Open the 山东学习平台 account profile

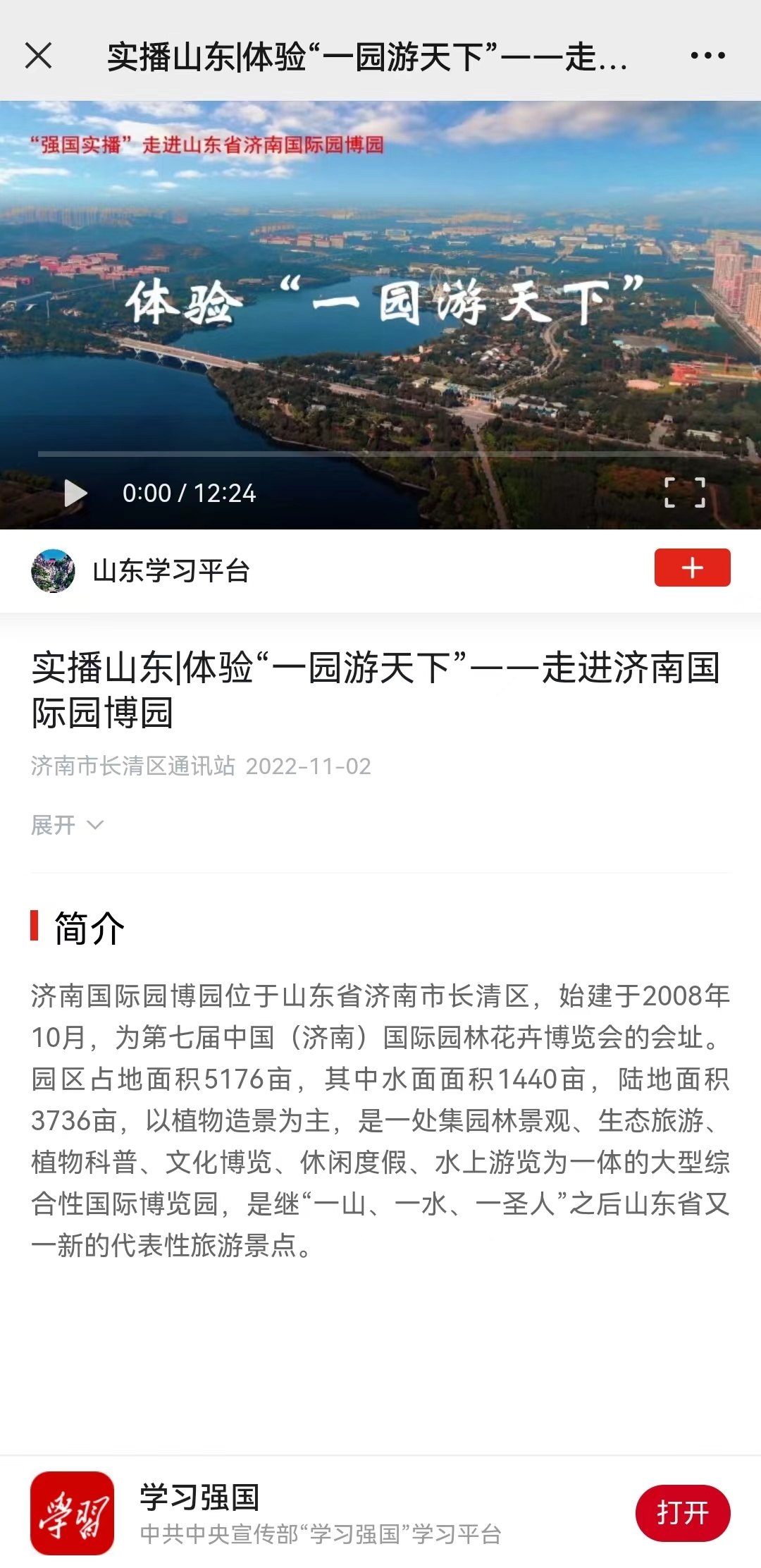pyautogui.click(x=171, y=571)
